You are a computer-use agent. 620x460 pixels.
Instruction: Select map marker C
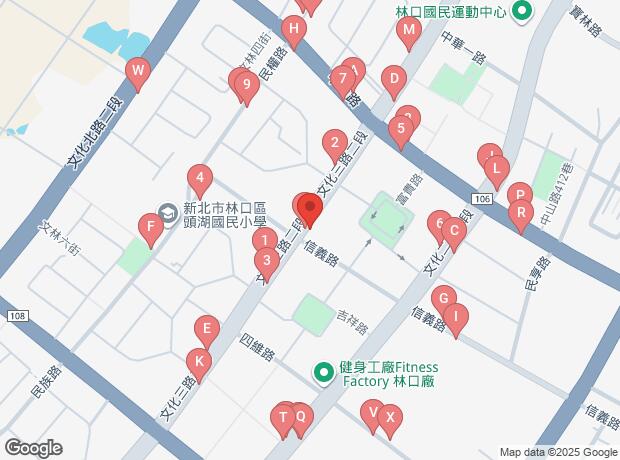(x=454, y=232)
